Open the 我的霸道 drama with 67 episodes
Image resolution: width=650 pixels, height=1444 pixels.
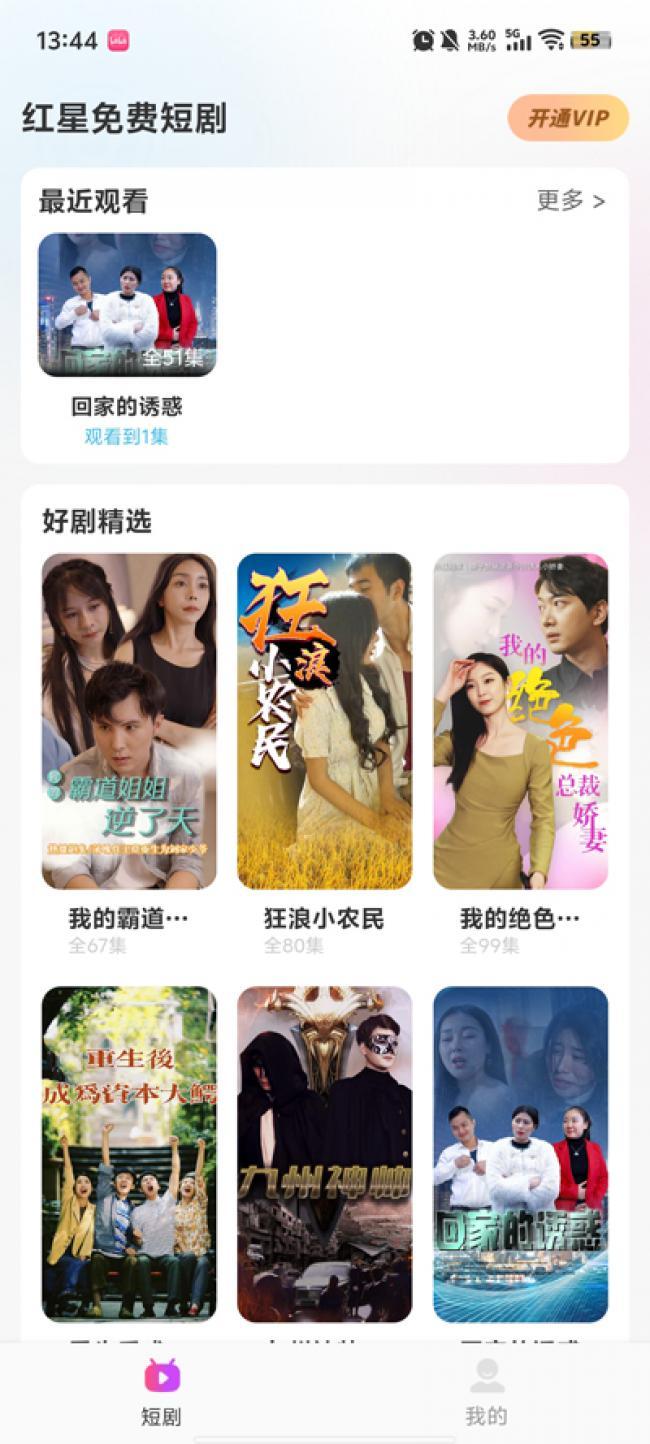[x=128, y=721]
